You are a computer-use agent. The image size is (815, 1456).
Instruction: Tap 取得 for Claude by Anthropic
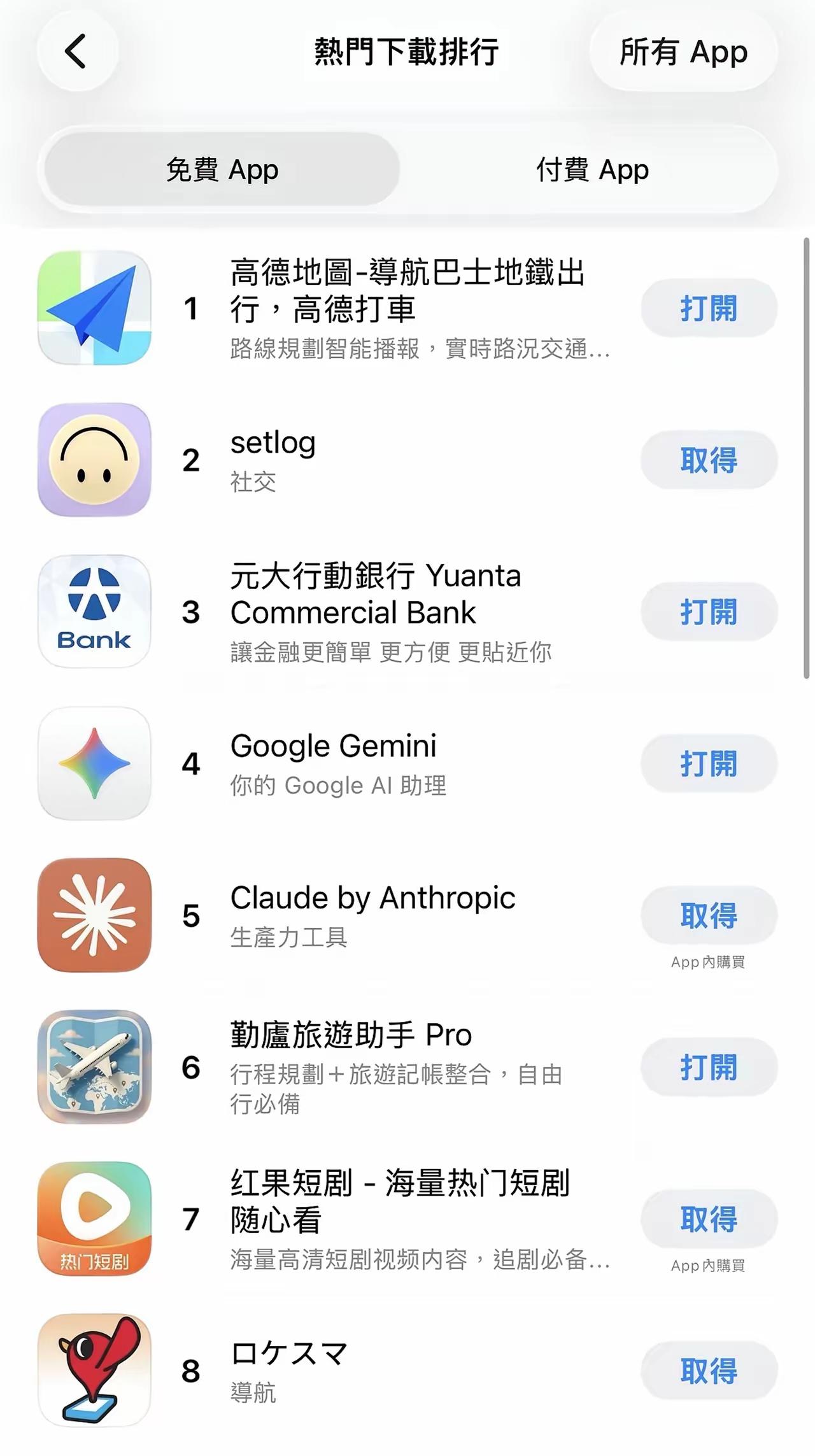pos(708,915)
